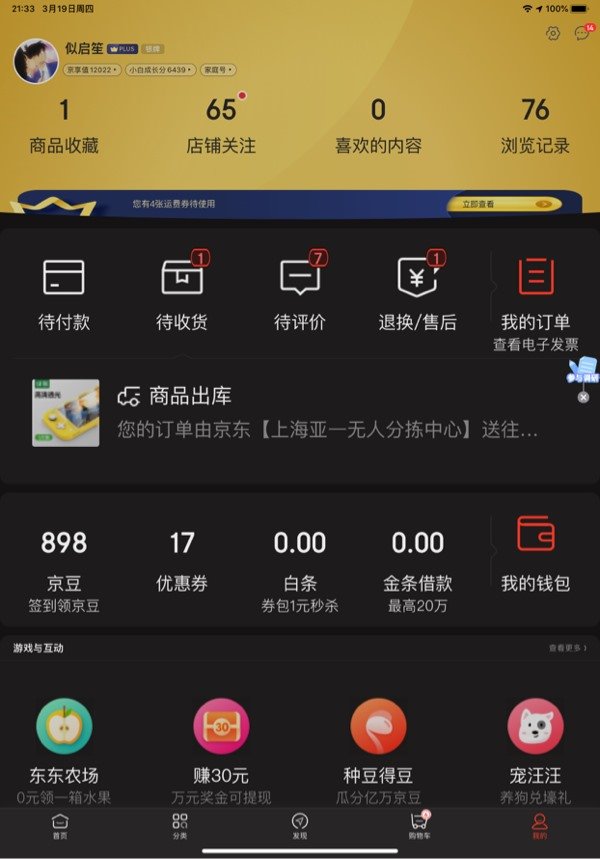Switch to the 购物车 cart tab
The width and height of the screenshot is (600, 859).
pyautogui.click(x=419, y=825)
